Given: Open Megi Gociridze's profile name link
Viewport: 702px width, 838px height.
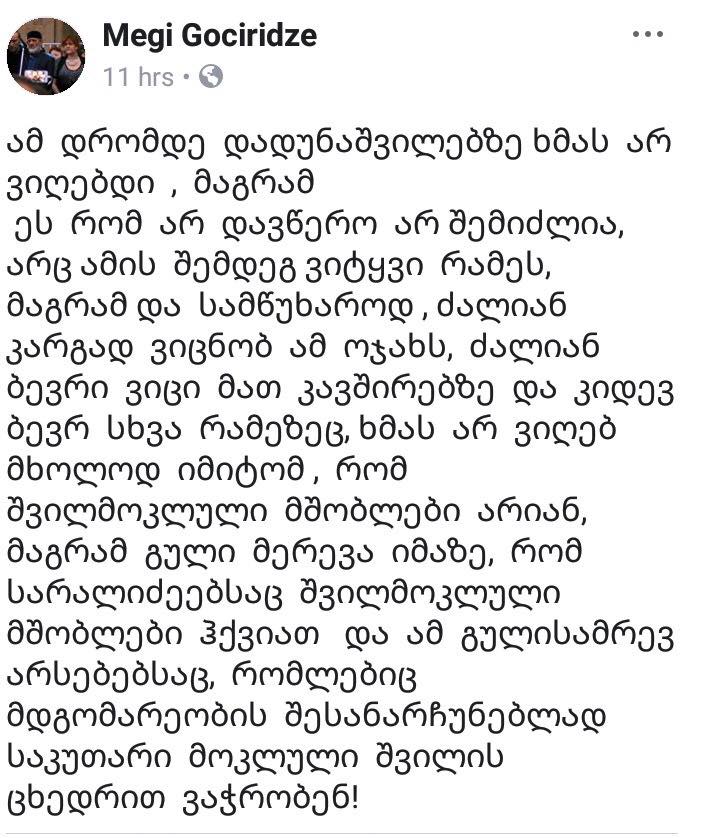Looking at the screenshot, I should pyautogui.click(x=210, y=37).
